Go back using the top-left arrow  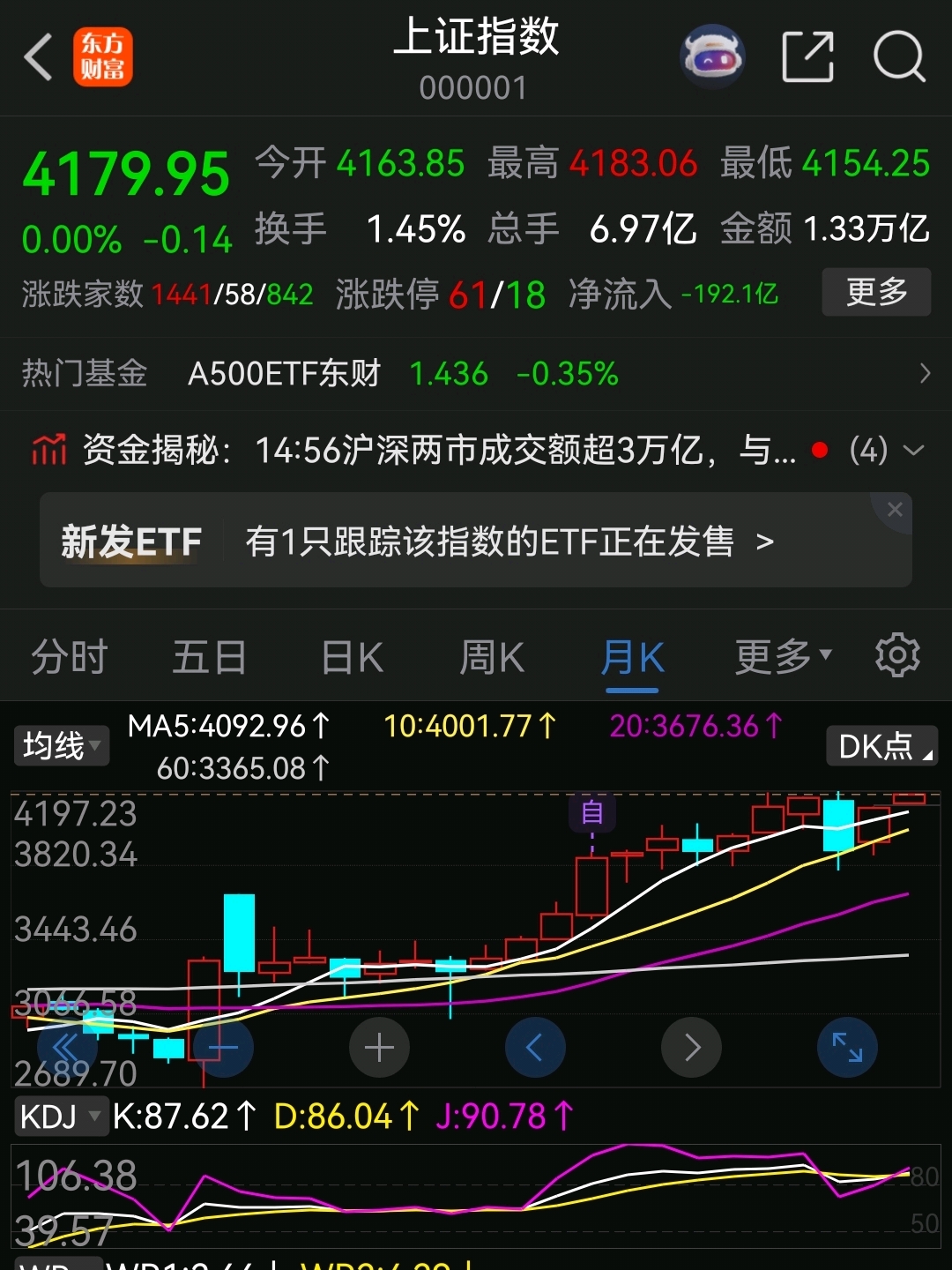point(38,57)
